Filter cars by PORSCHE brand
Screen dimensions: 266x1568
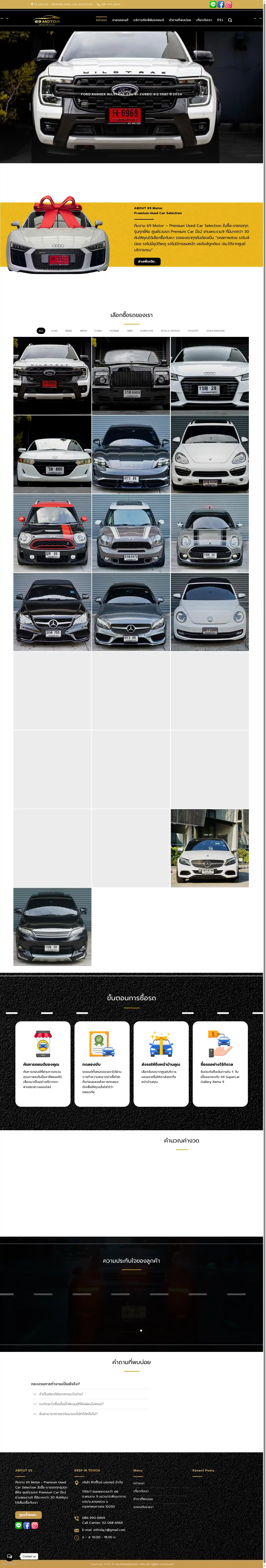pos(146,331)
